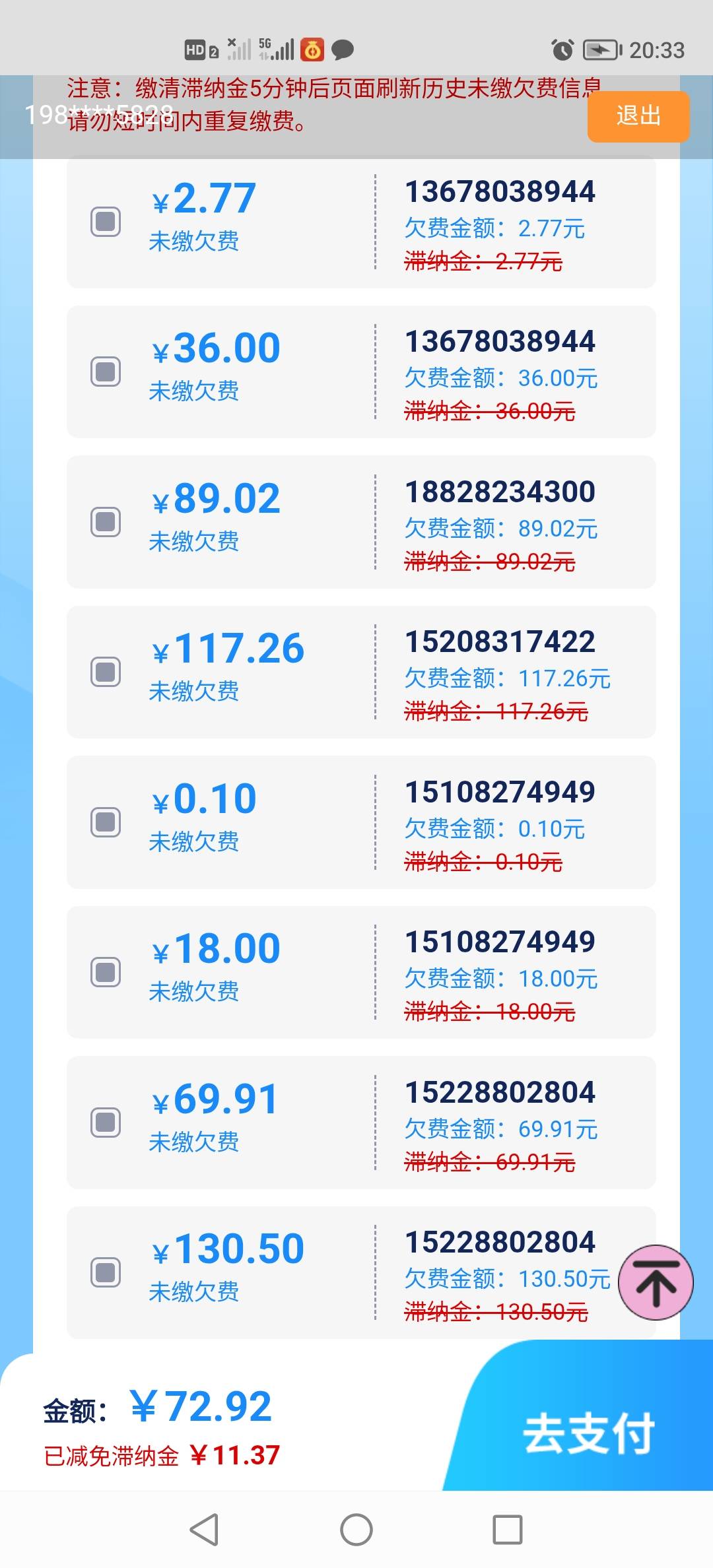This screenshot has height=1568, width=713.
Task: Toggle the checkbox for the ¥117.26 arrears
Action: 106,672
